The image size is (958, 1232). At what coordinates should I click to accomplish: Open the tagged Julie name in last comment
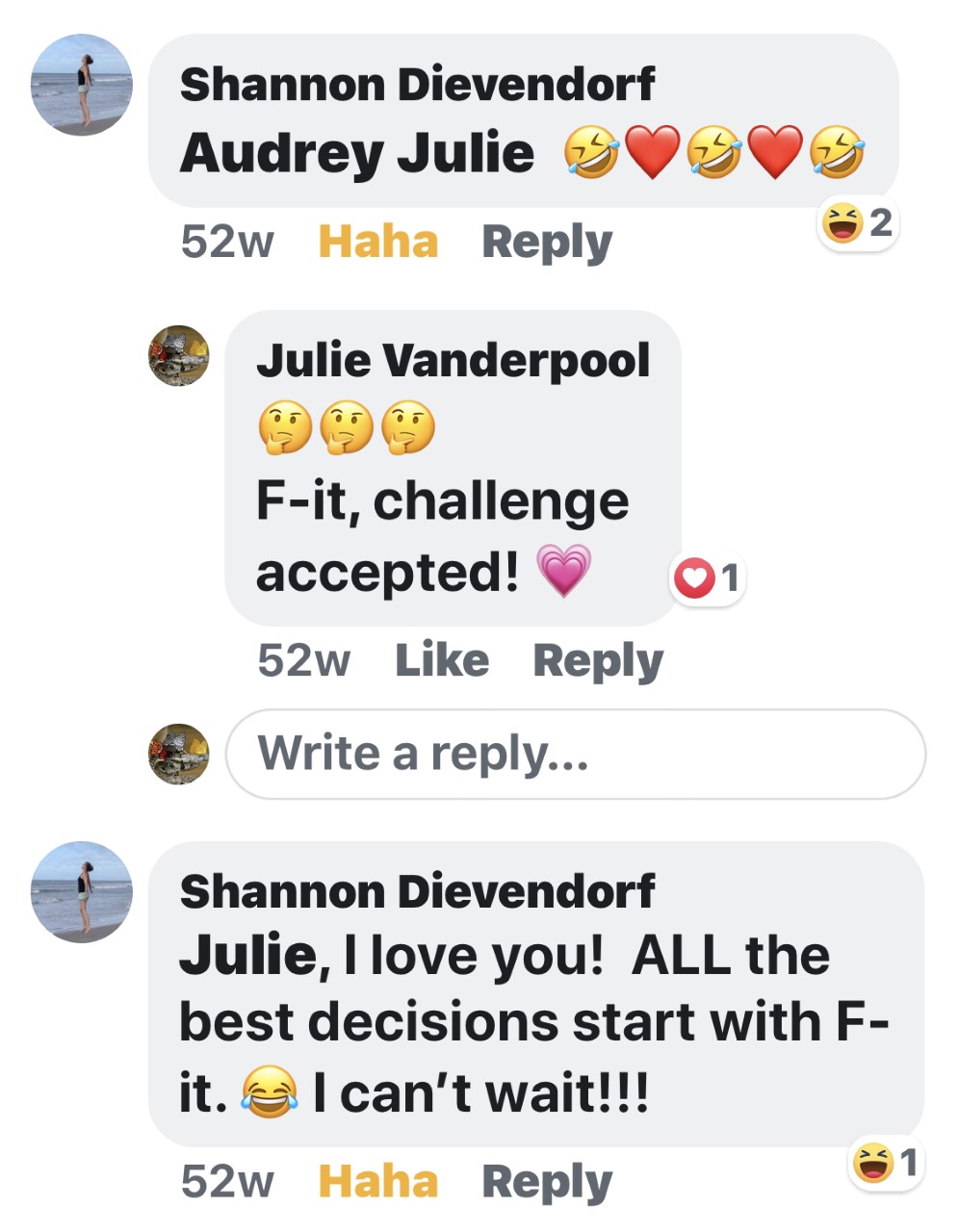tap(246, 955)
